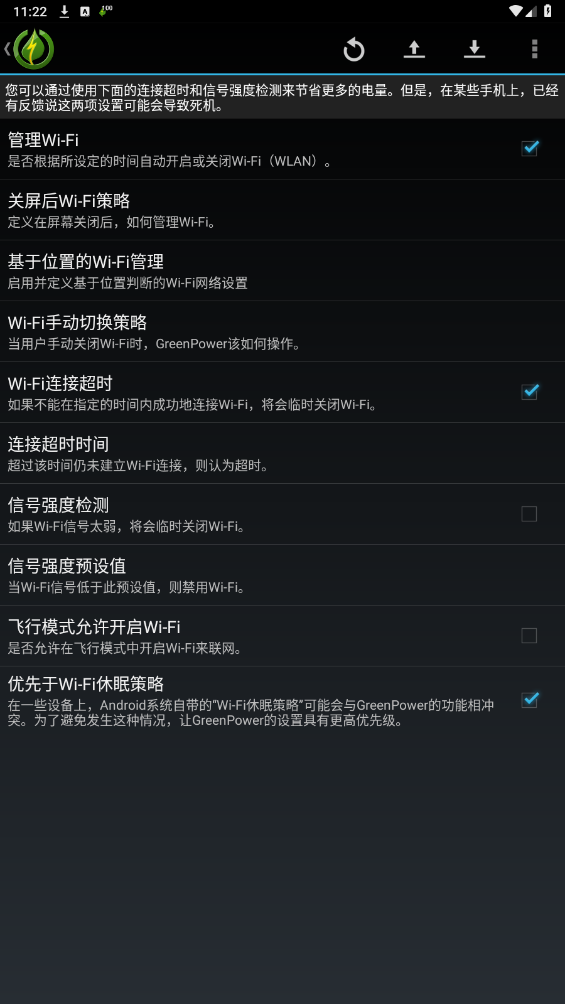Open 关屏后Wi-Fi策略 settings
This screenshot has height=1004, width=565.
tap(282, 210)
